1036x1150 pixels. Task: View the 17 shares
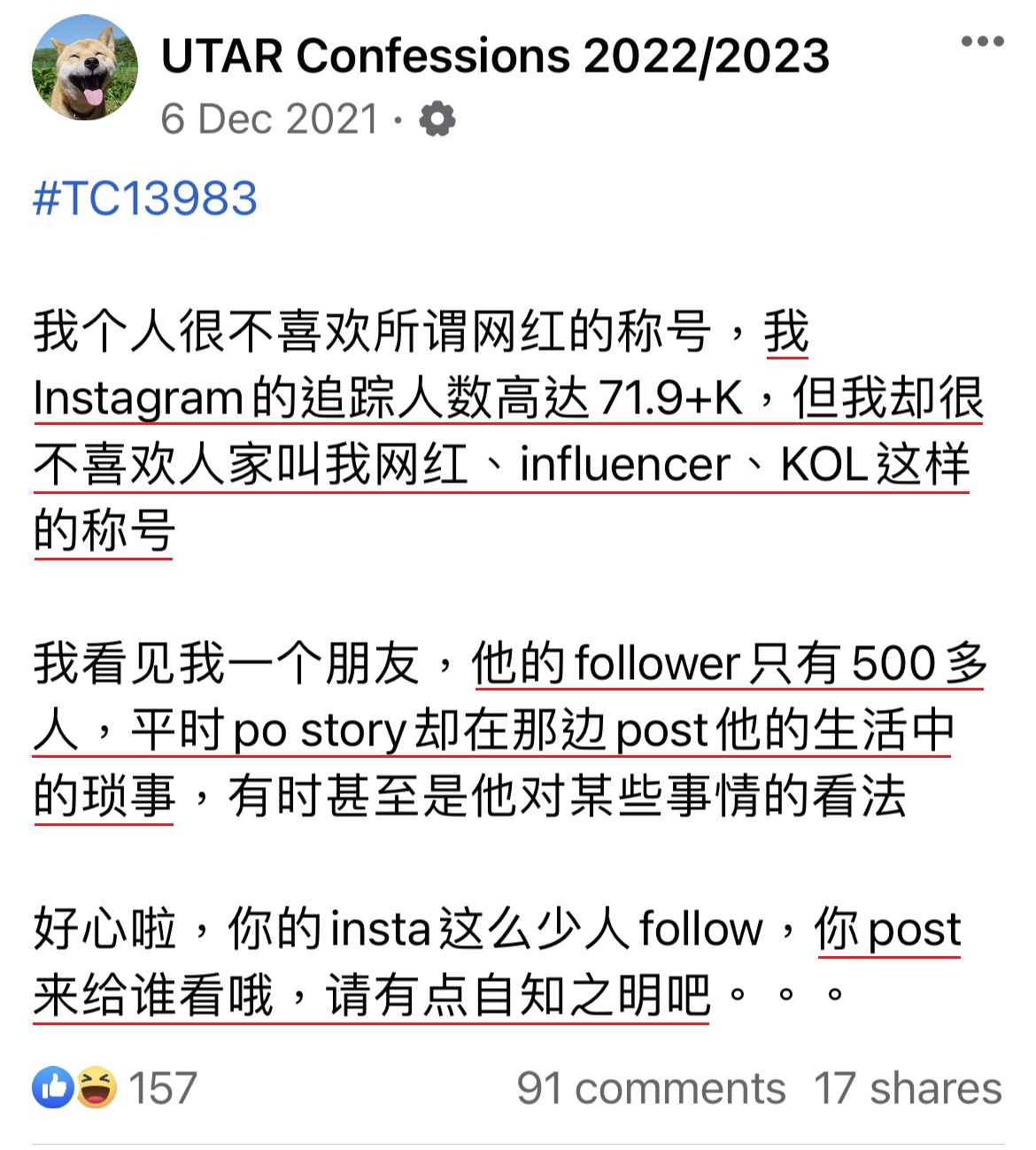pos(908,1088)
